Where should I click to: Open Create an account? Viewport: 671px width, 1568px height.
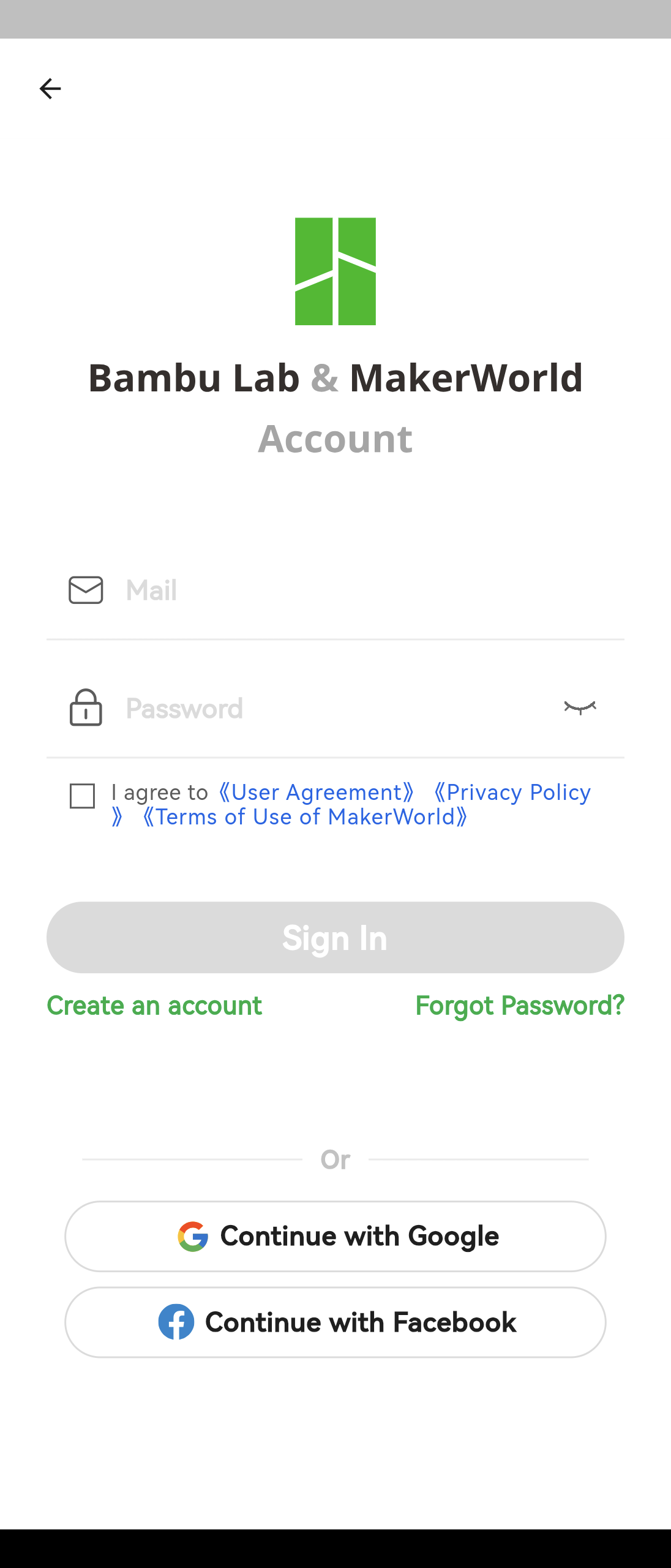coord(154,1006)
